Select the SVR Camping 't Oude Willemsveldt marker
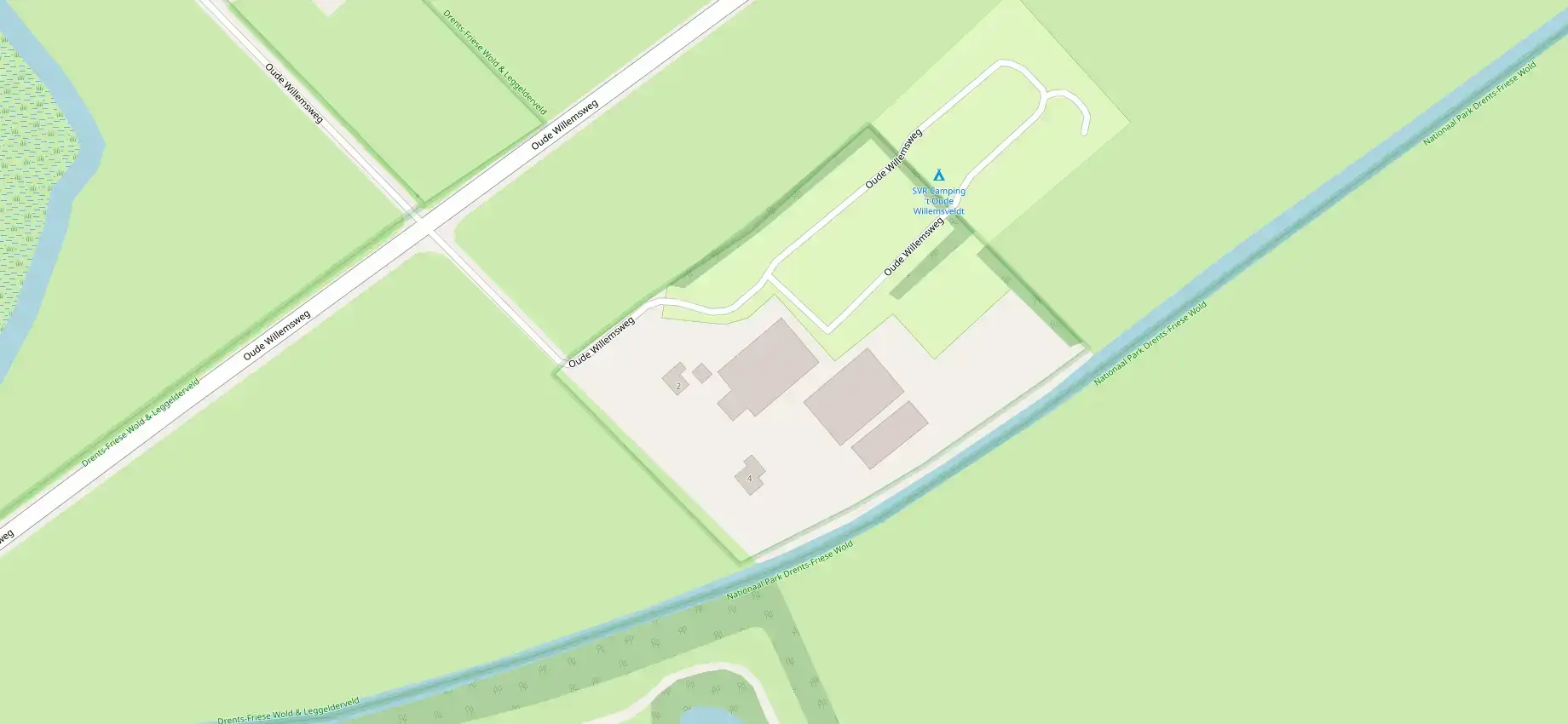Image resolution: width=1568 pixels, height=724 pixels. point(938,175)
